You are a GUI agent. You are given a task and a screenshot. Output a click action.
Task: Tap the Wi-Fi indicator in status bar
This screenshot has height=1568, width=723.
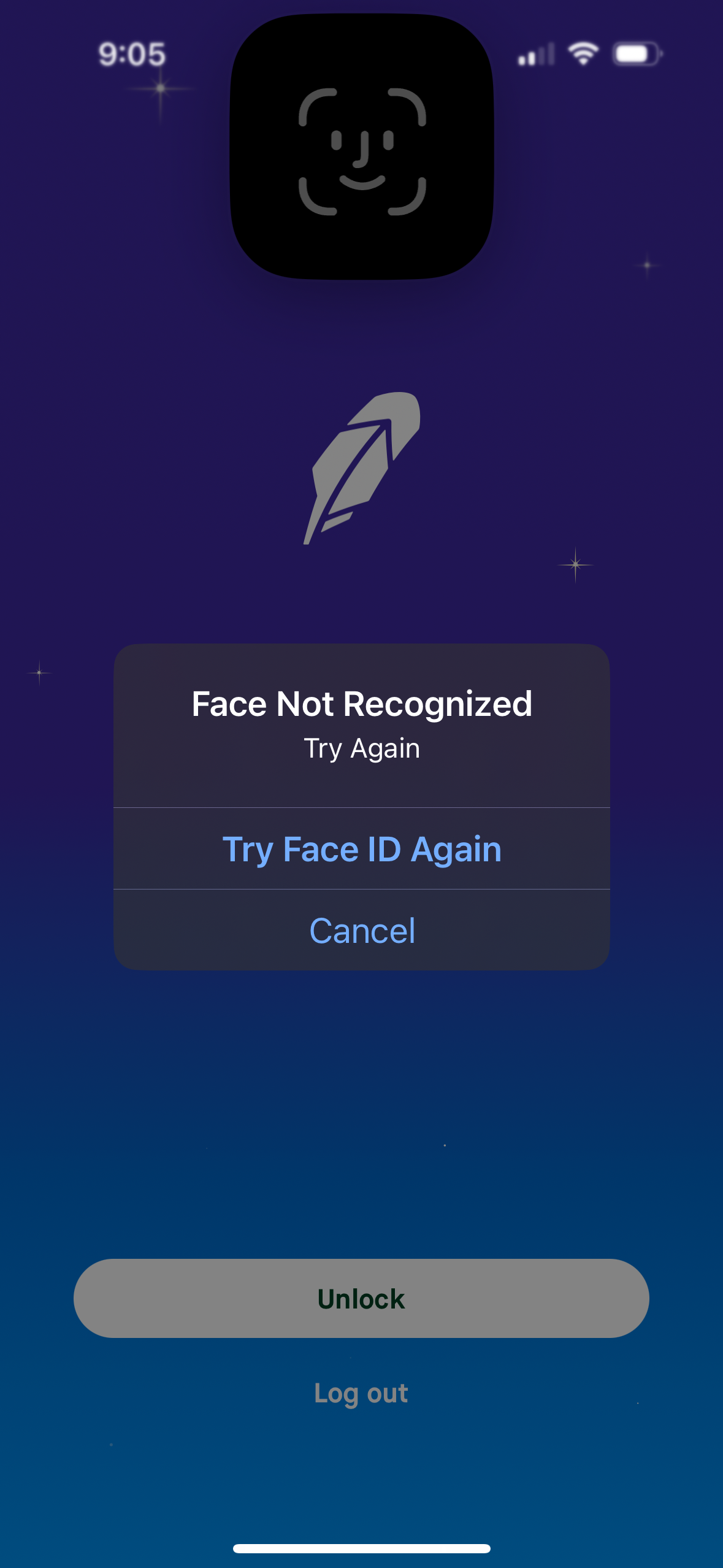[583, 54]
